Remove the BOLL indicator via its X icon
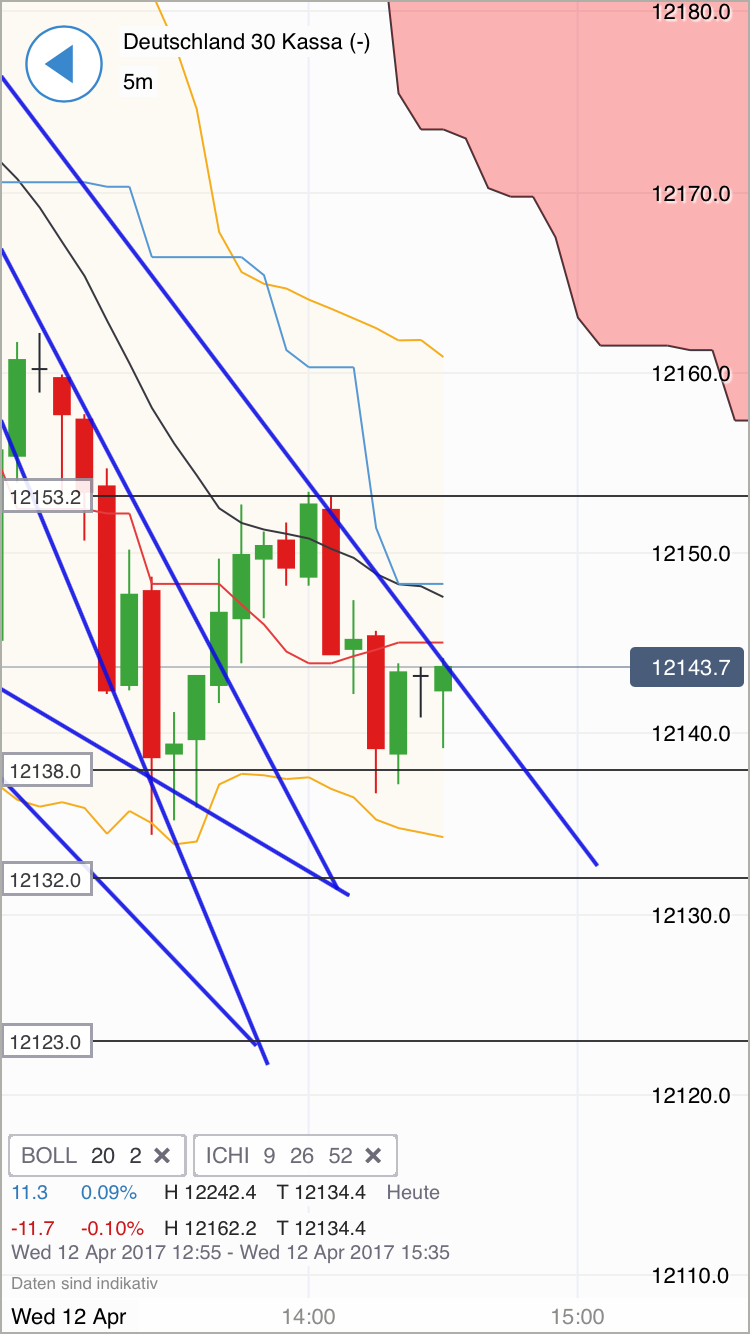This screenshot has height=1334, width=750. click(x=162, y=1155)
